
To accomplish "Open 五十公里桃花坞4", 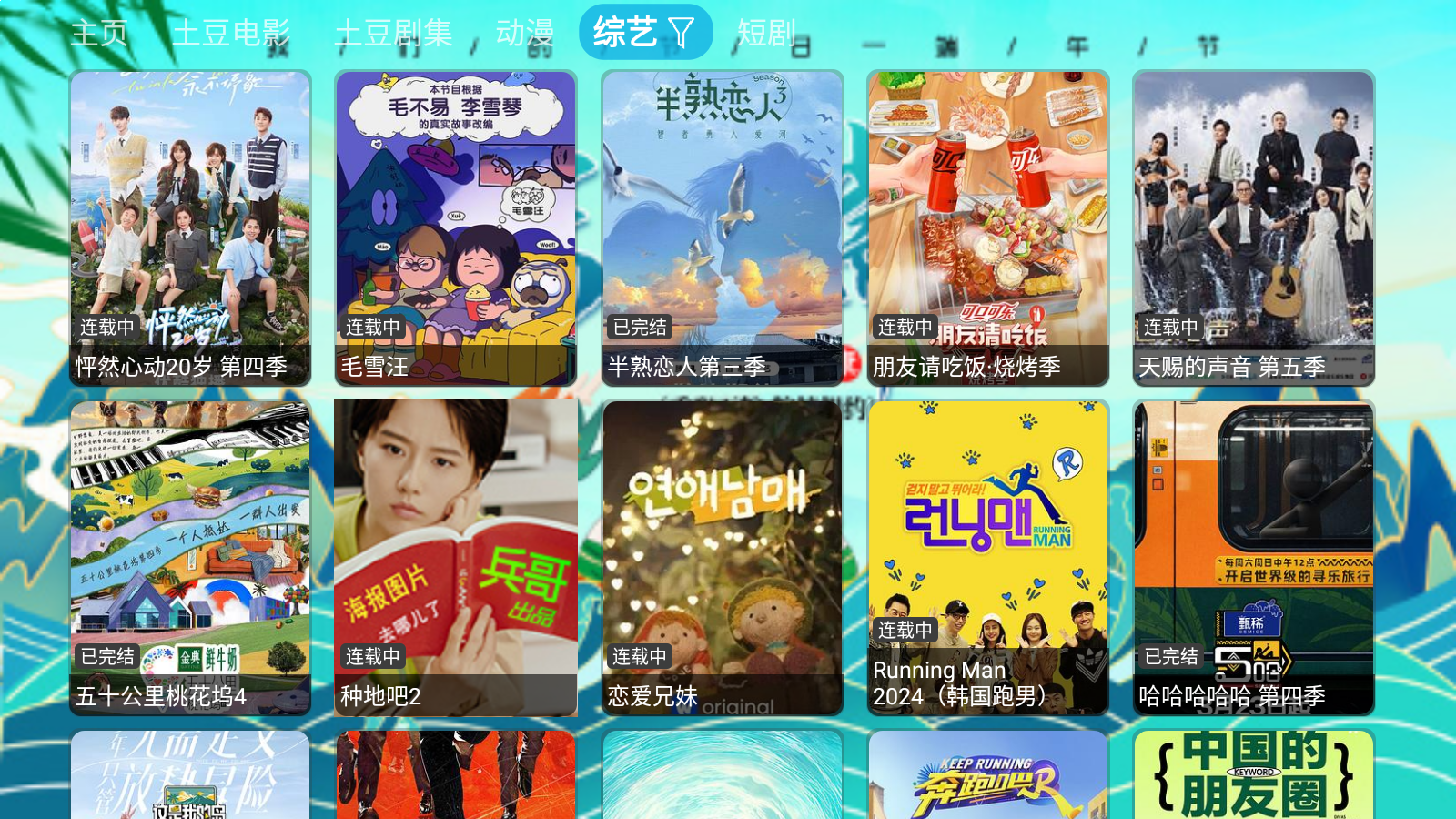I will click(x=190, y=557).
